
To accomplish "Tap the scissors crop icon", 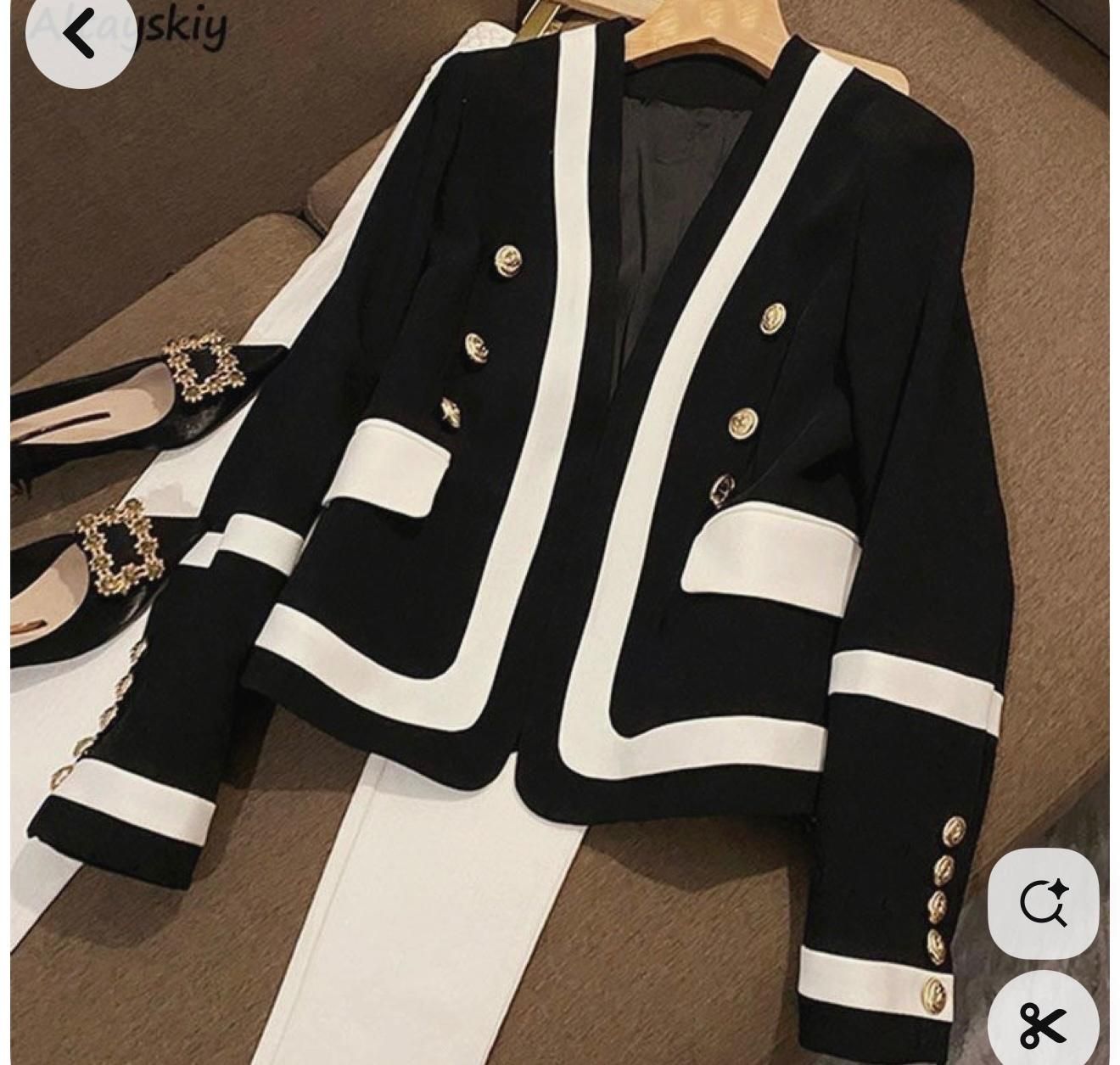I will click(1044, 1024).
